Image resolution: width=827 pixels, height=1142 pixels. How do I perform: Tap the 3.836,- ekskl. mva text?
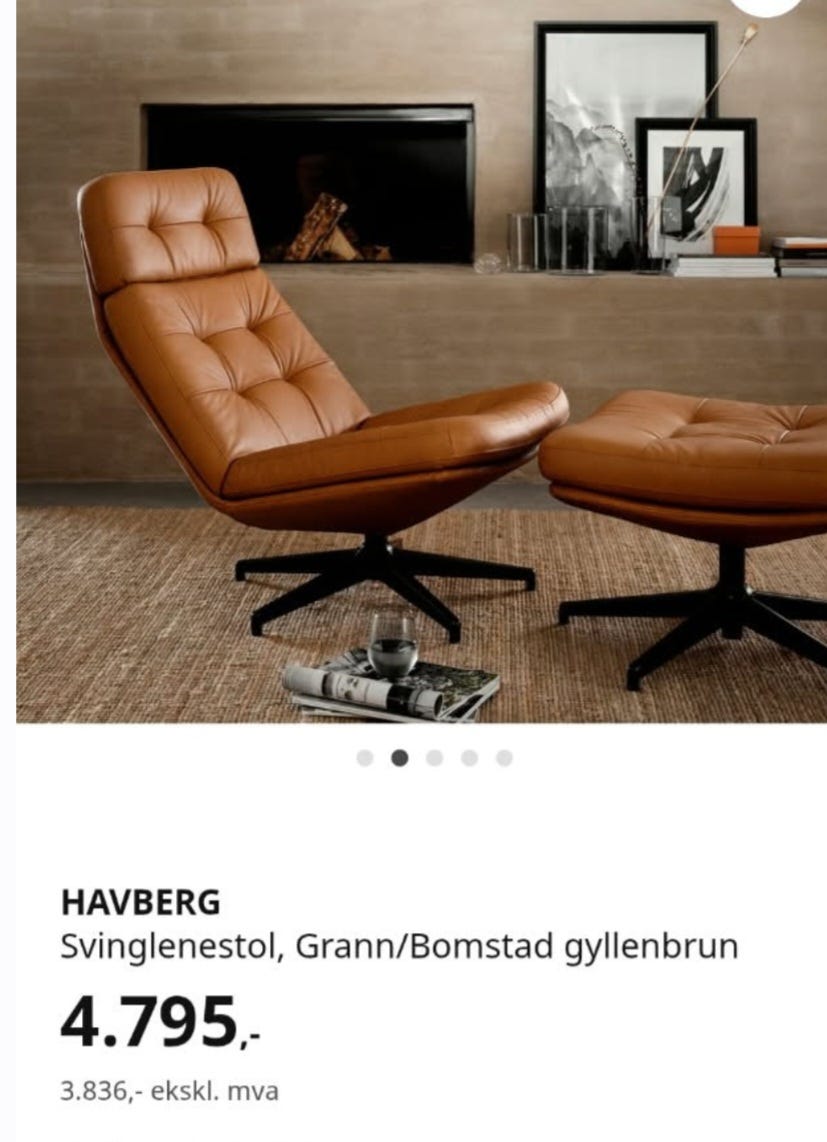[172, 1091]
